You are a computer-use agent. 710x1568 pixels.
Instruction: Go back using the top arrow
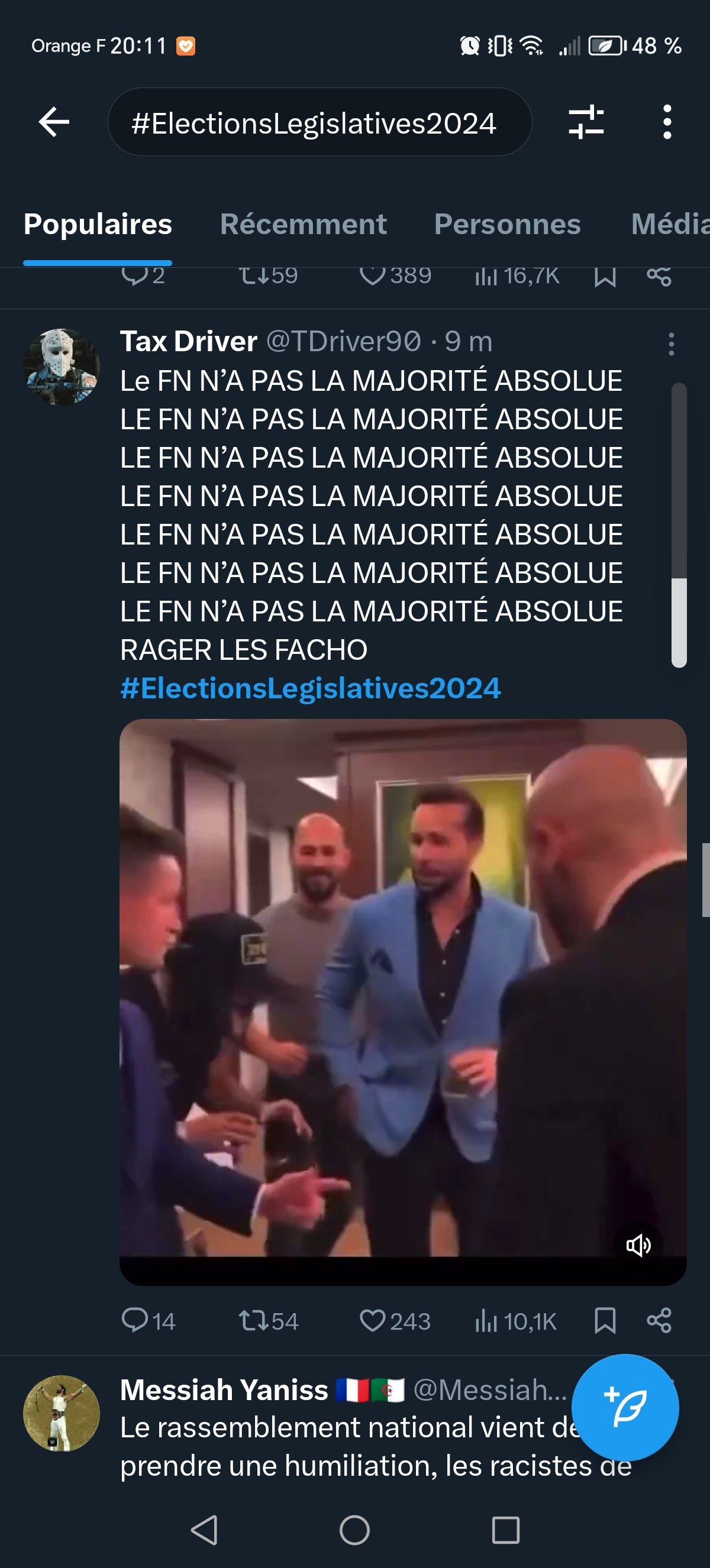[54, 122]
